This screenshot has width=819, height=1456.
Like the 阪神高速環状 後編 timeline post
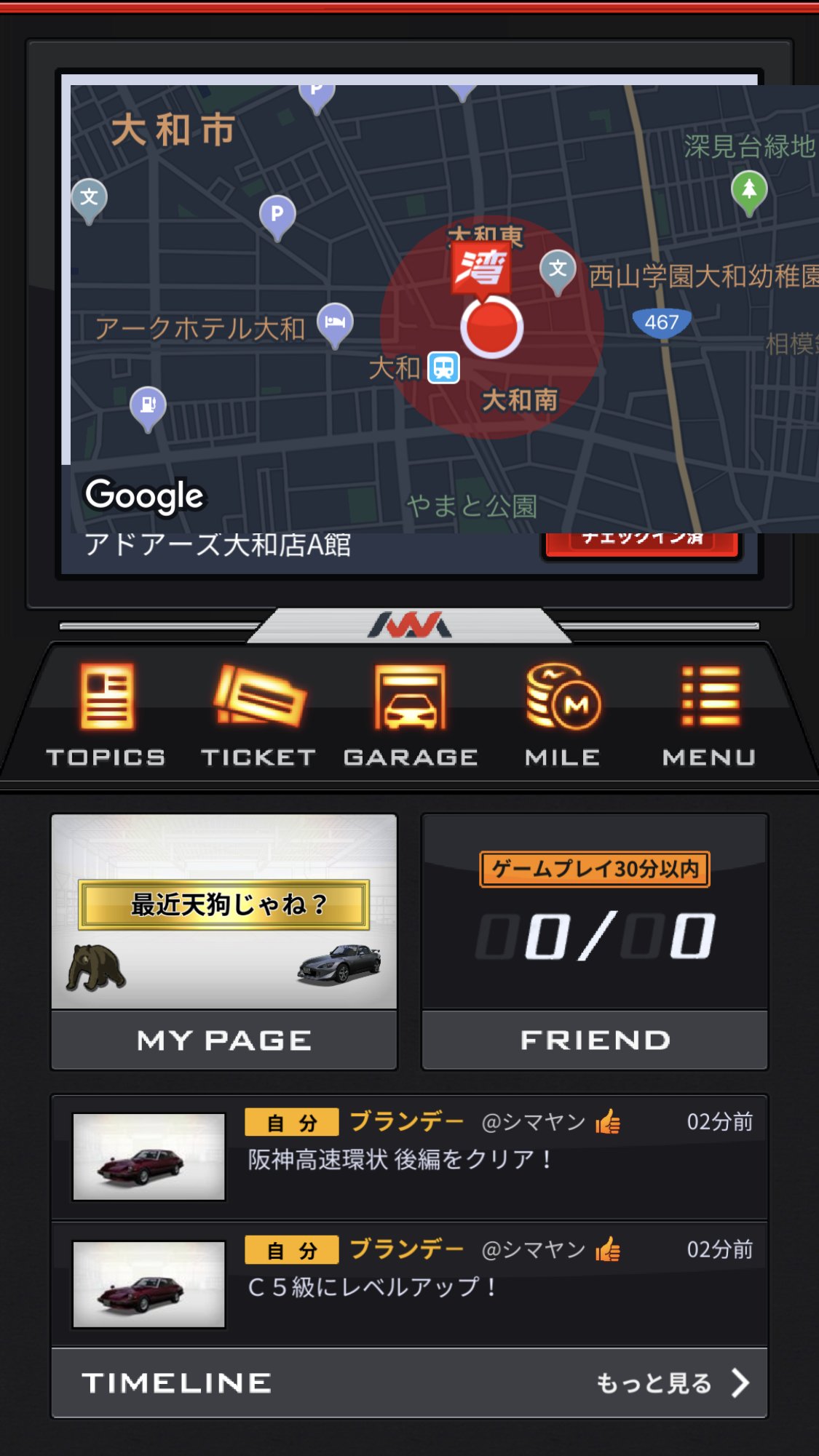pos(608,1122)
